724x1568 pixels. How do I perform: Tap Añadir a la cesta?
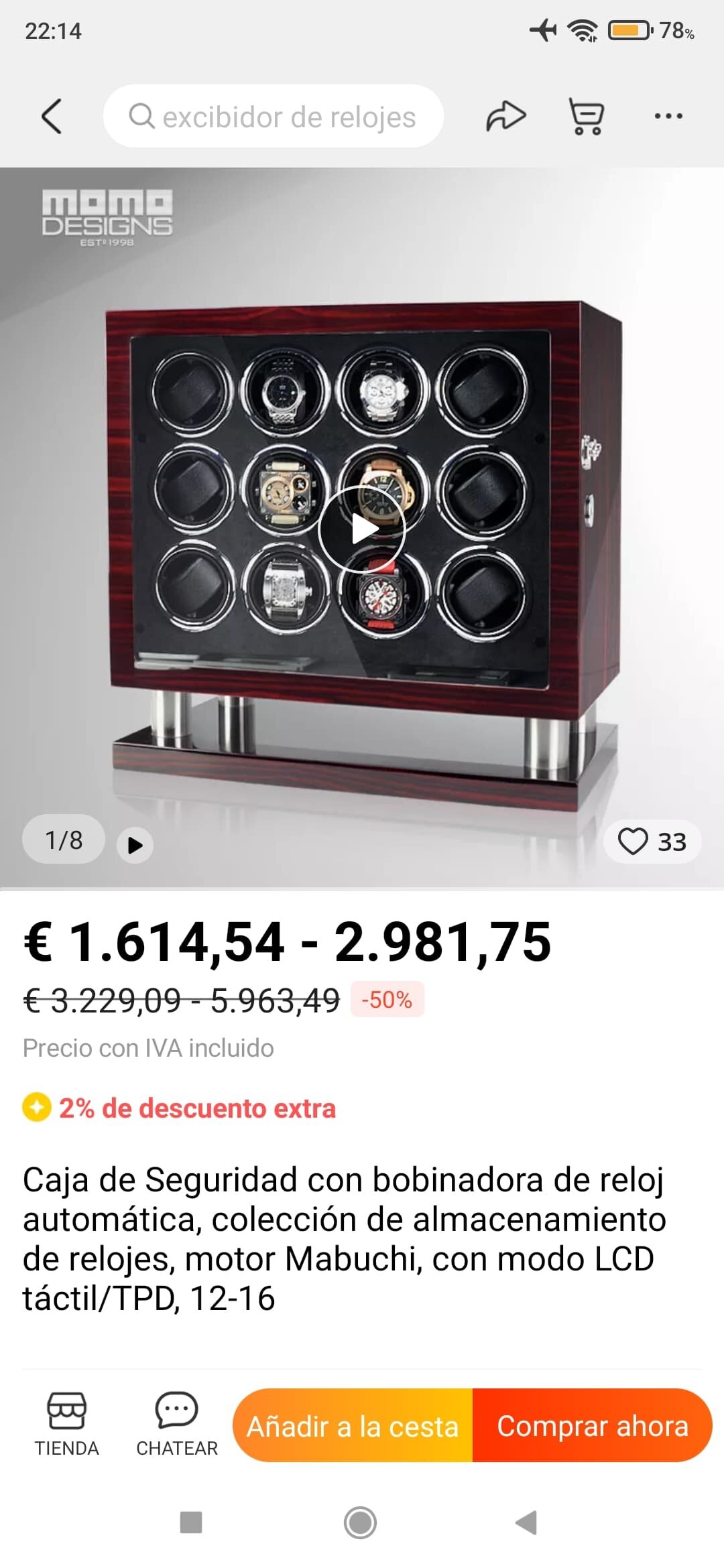pyautogui.click(x=353, y=1426)
